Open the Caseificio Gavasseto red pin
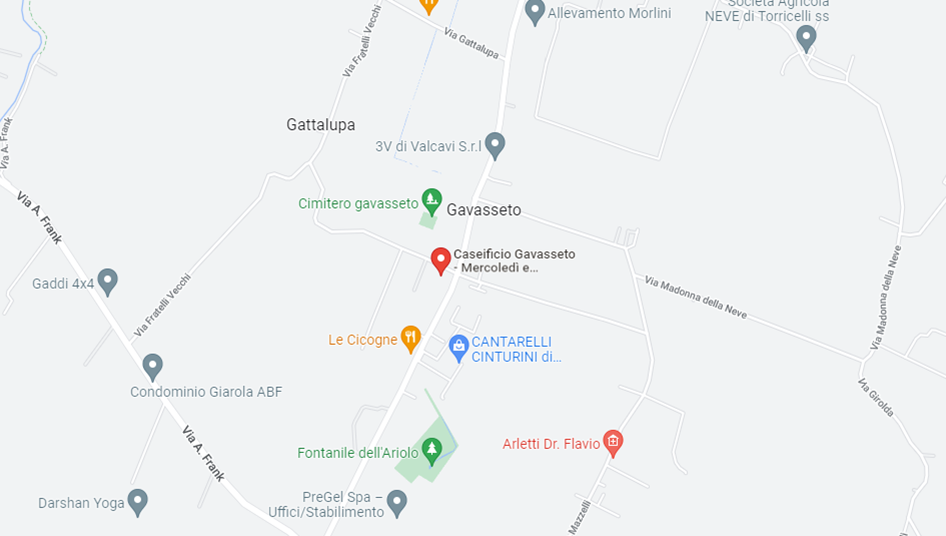 440,261
